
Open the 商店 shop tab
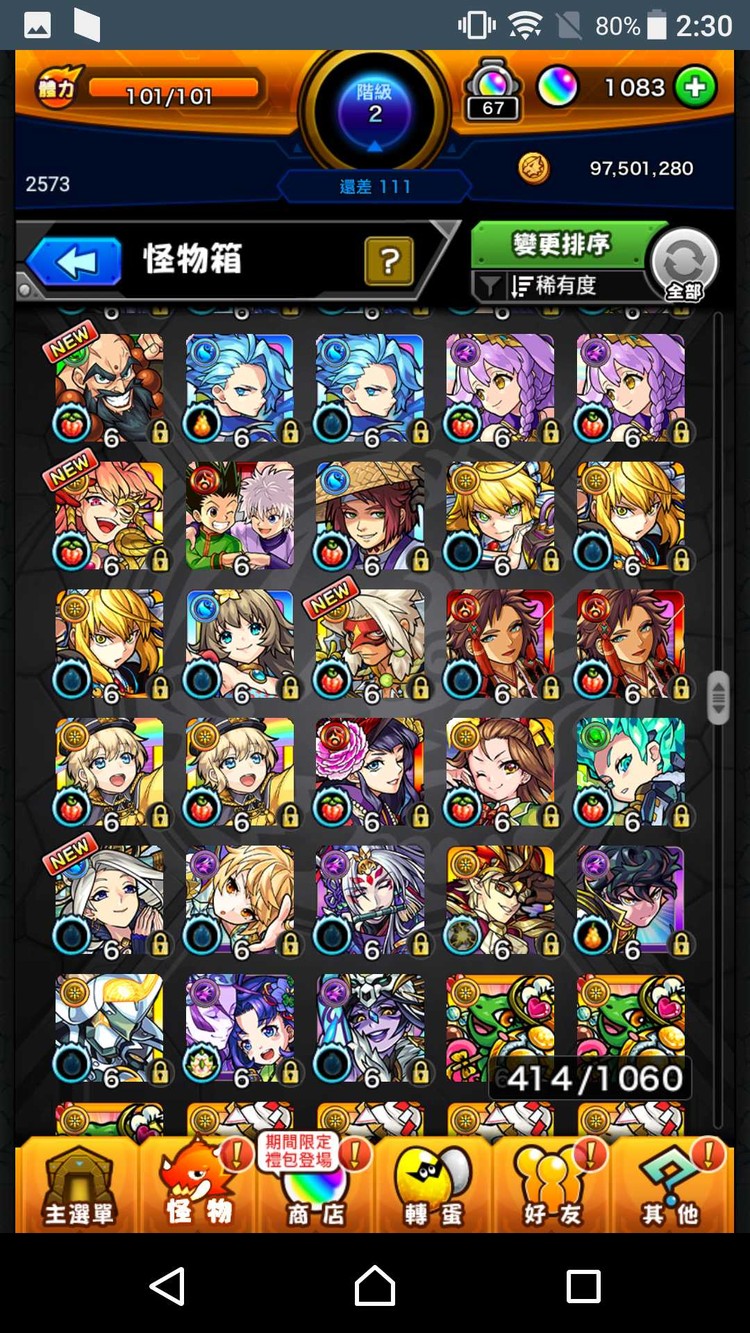[x=315, y=1185]
